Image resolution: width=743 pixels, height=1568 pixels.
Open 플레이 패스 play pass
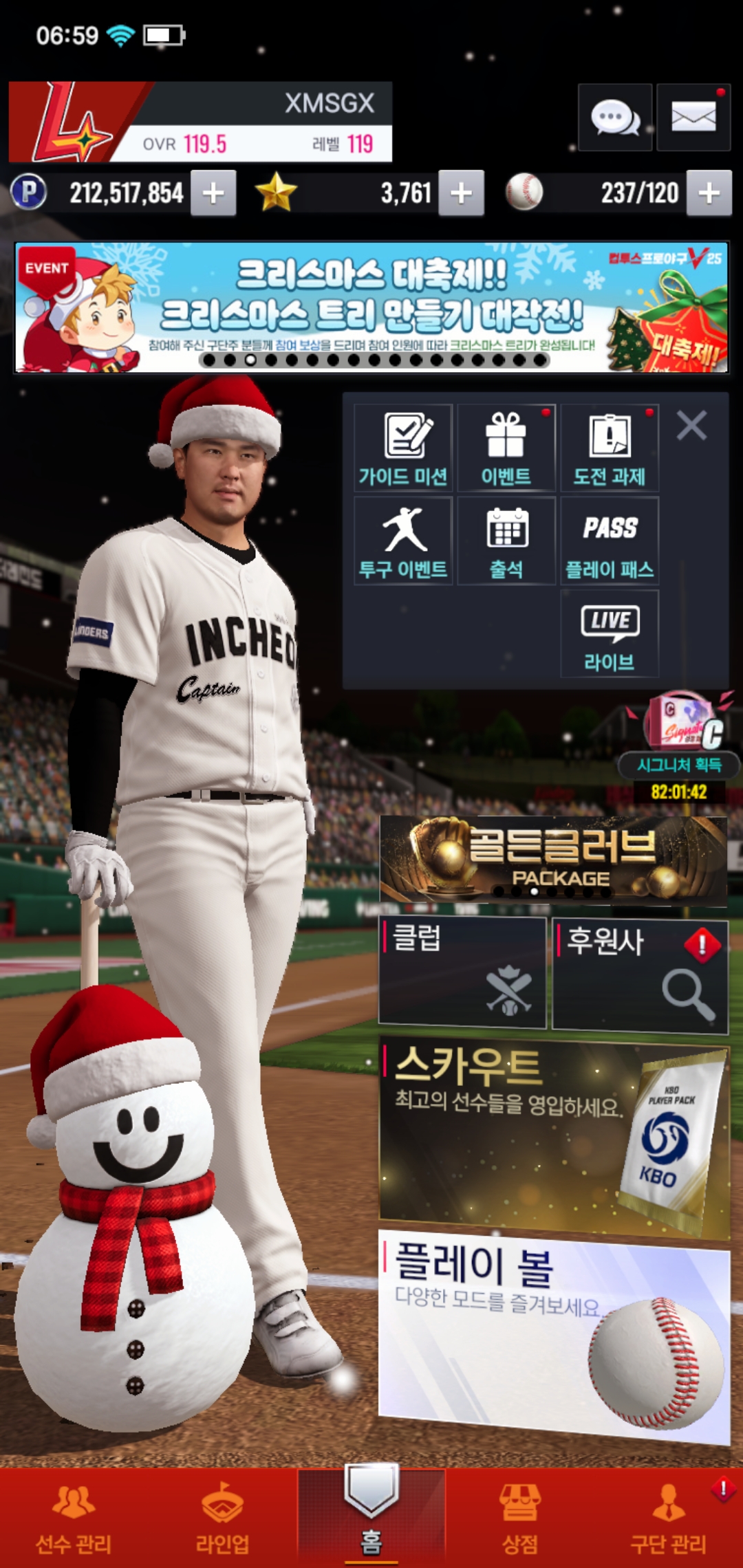tap(610, 541)
